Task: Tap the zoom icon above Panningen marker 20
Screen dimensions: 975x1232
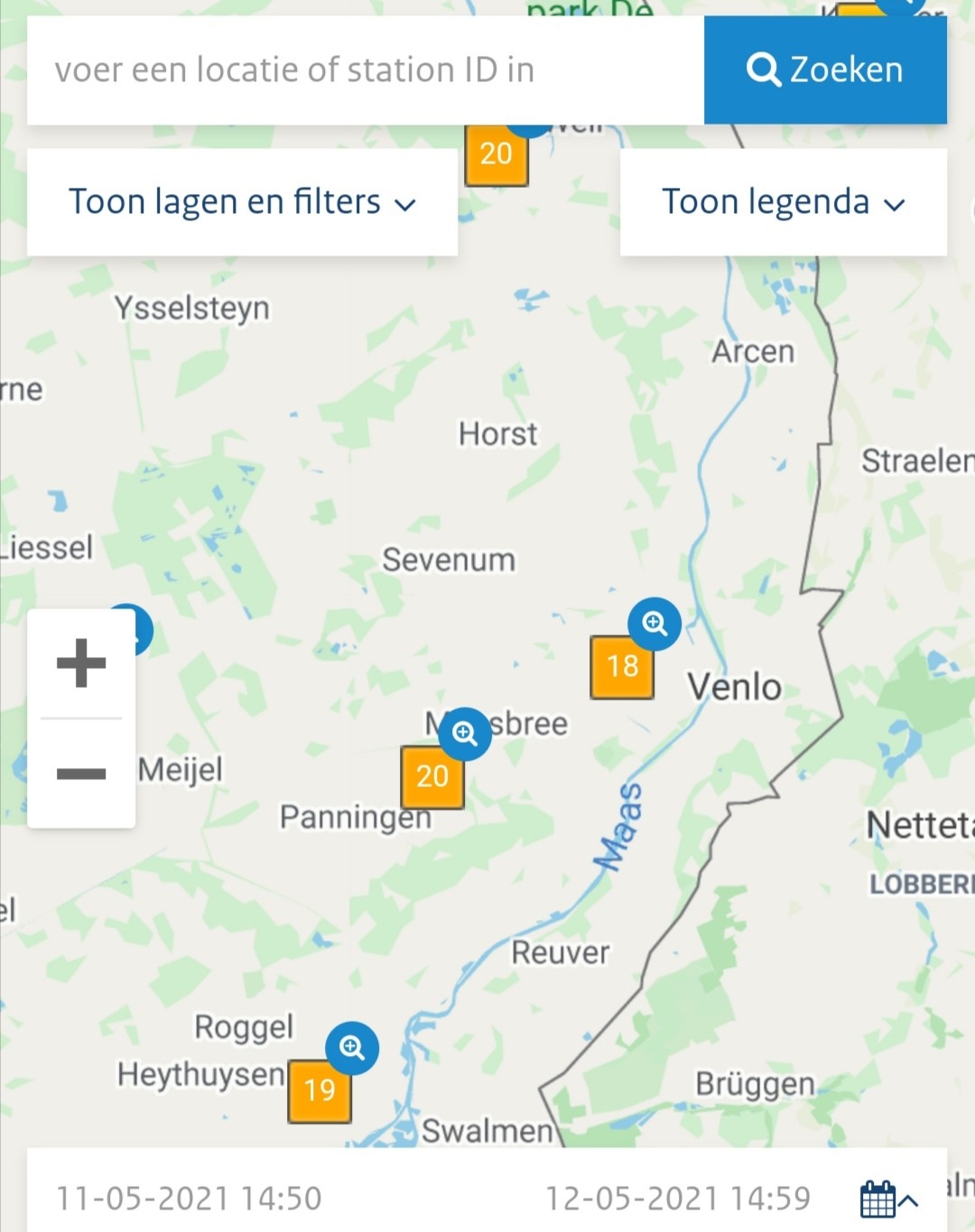Action: click(x=465, y=734)
